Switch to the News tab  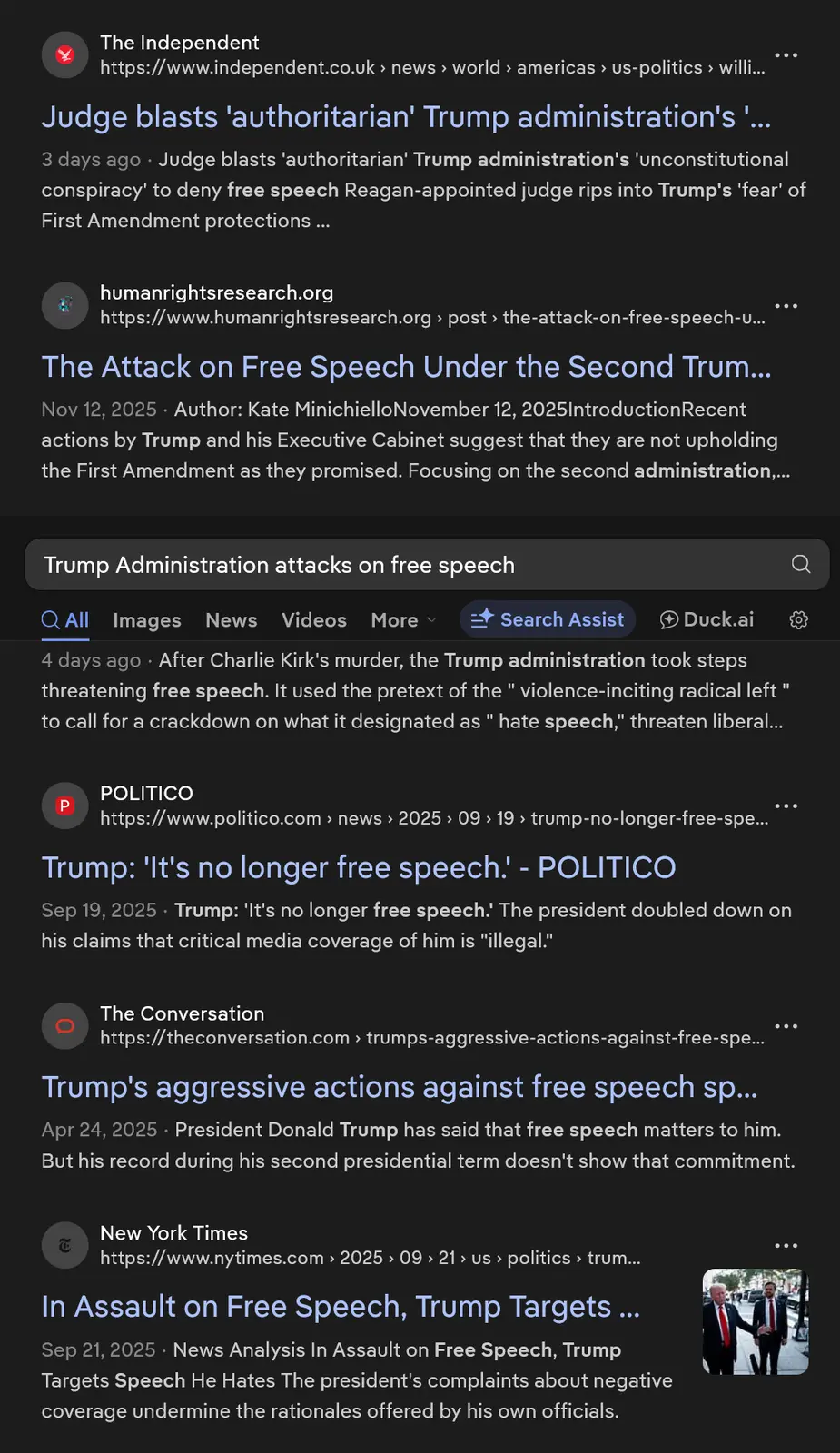click(231, 620)
